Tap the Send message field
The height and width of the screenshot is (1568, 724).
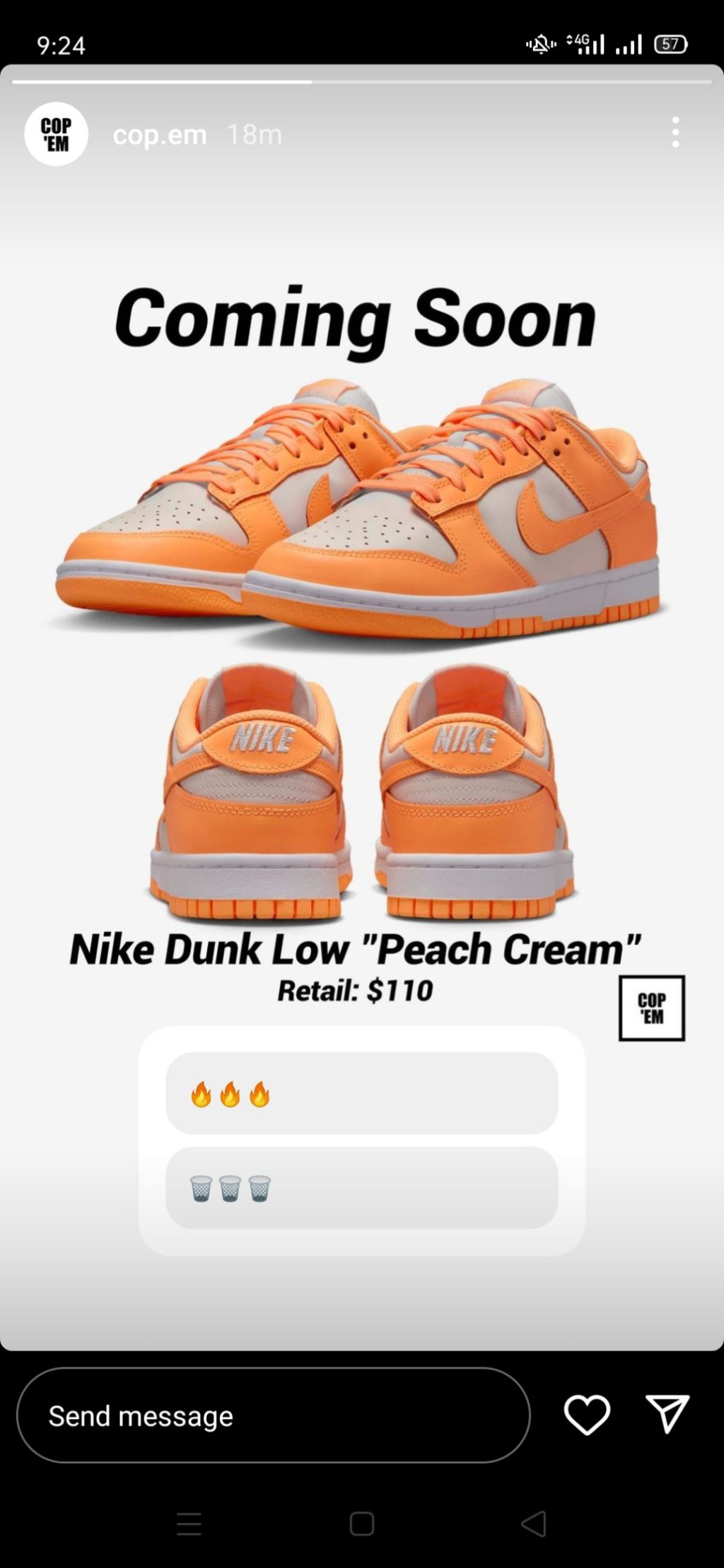click(273, 1415)
